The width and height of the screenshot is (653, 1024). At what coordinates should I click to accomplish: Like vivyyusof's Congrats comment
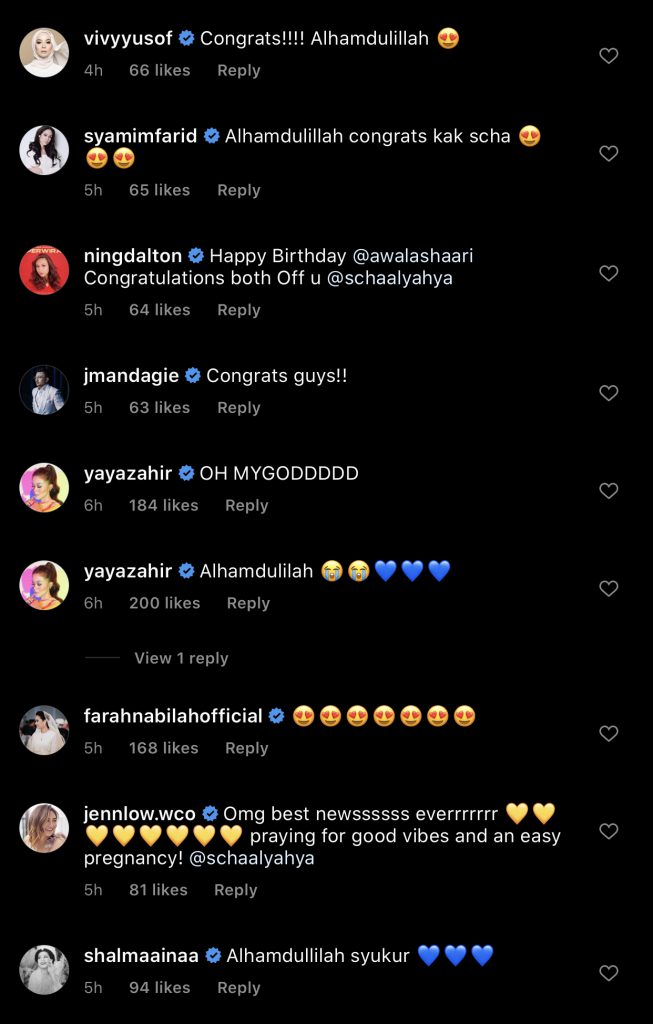click(x=608, y=56)
